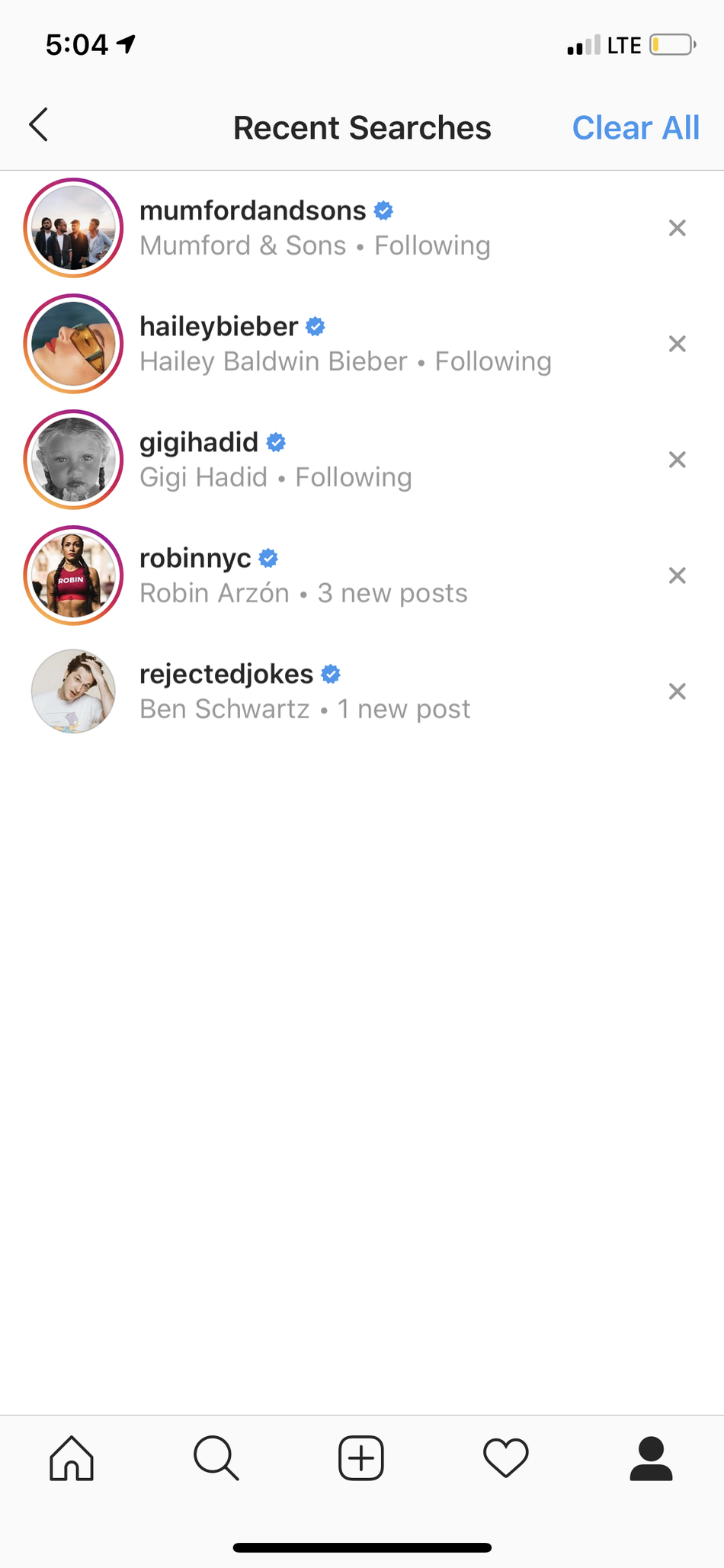Create a new post
This screenshot has width=724, height=1568.
tap(361, 1458)
